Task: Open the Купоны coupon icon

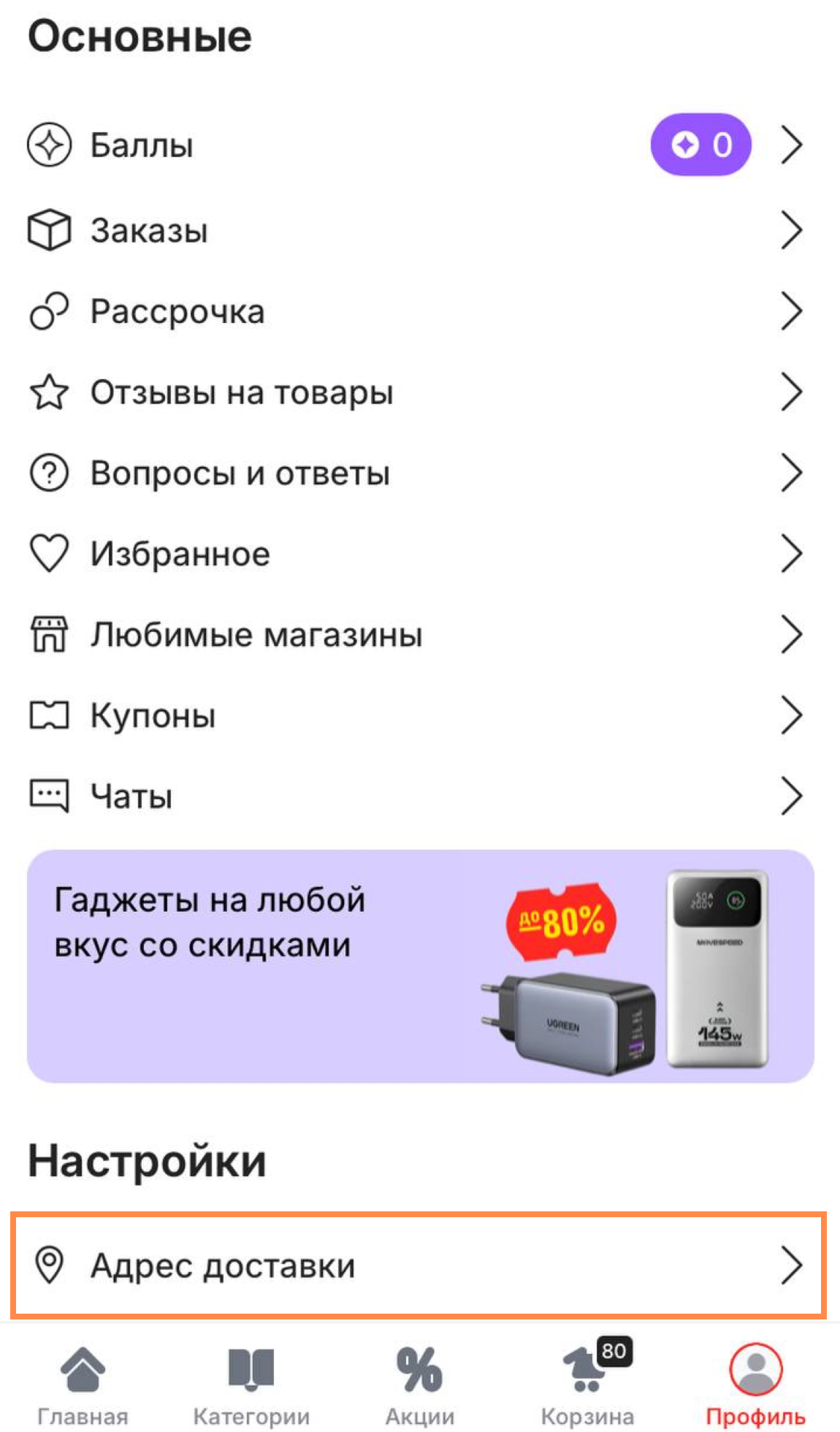Action: tap(47, 716)
